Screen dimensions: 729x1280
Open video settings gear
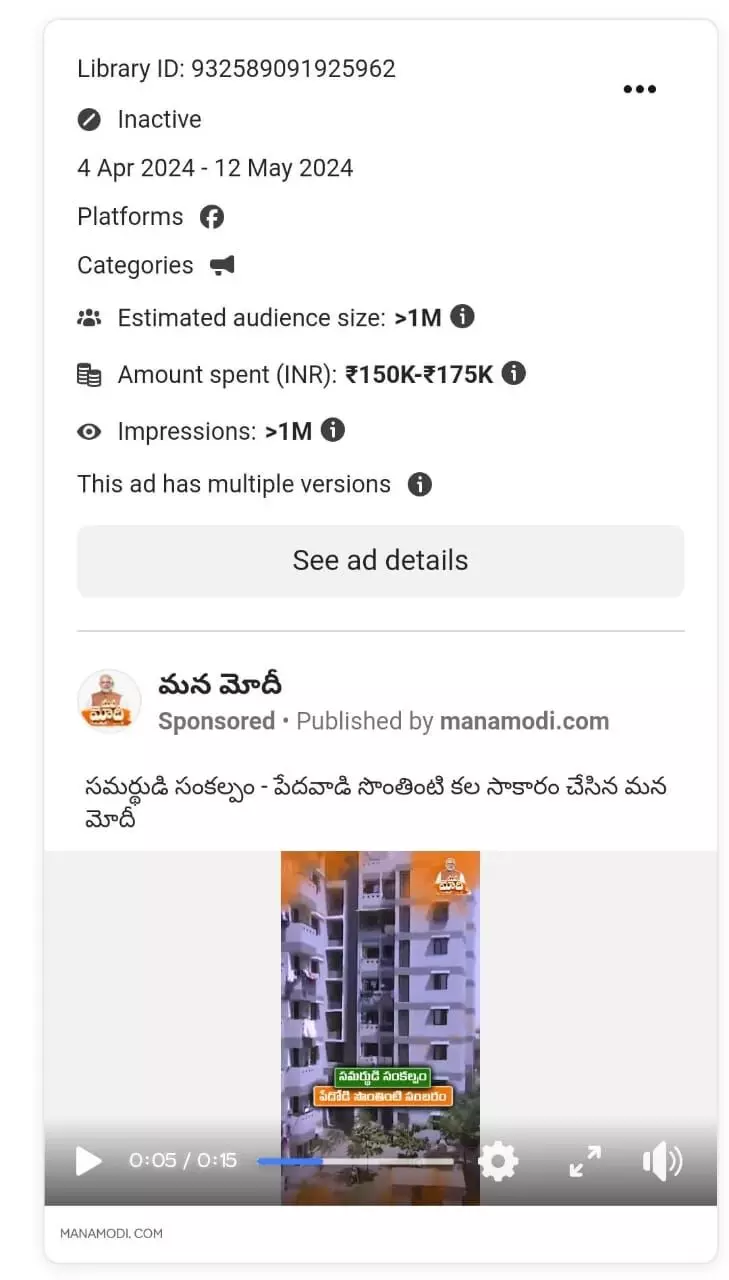(498, 1161)
